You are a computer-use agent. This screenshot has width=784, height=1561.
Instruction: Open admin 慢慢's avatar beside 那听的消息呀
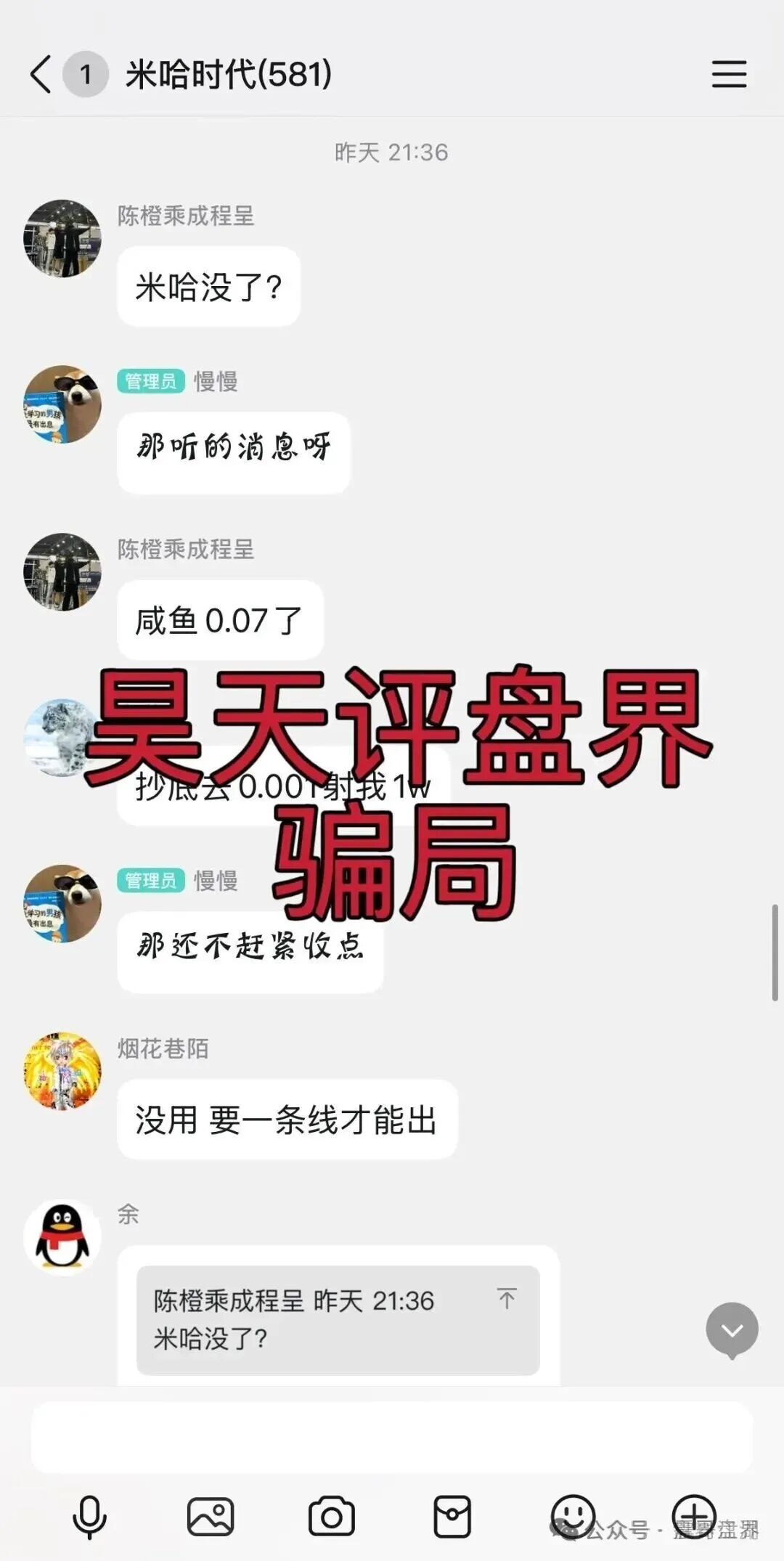(x=62, y=404)
